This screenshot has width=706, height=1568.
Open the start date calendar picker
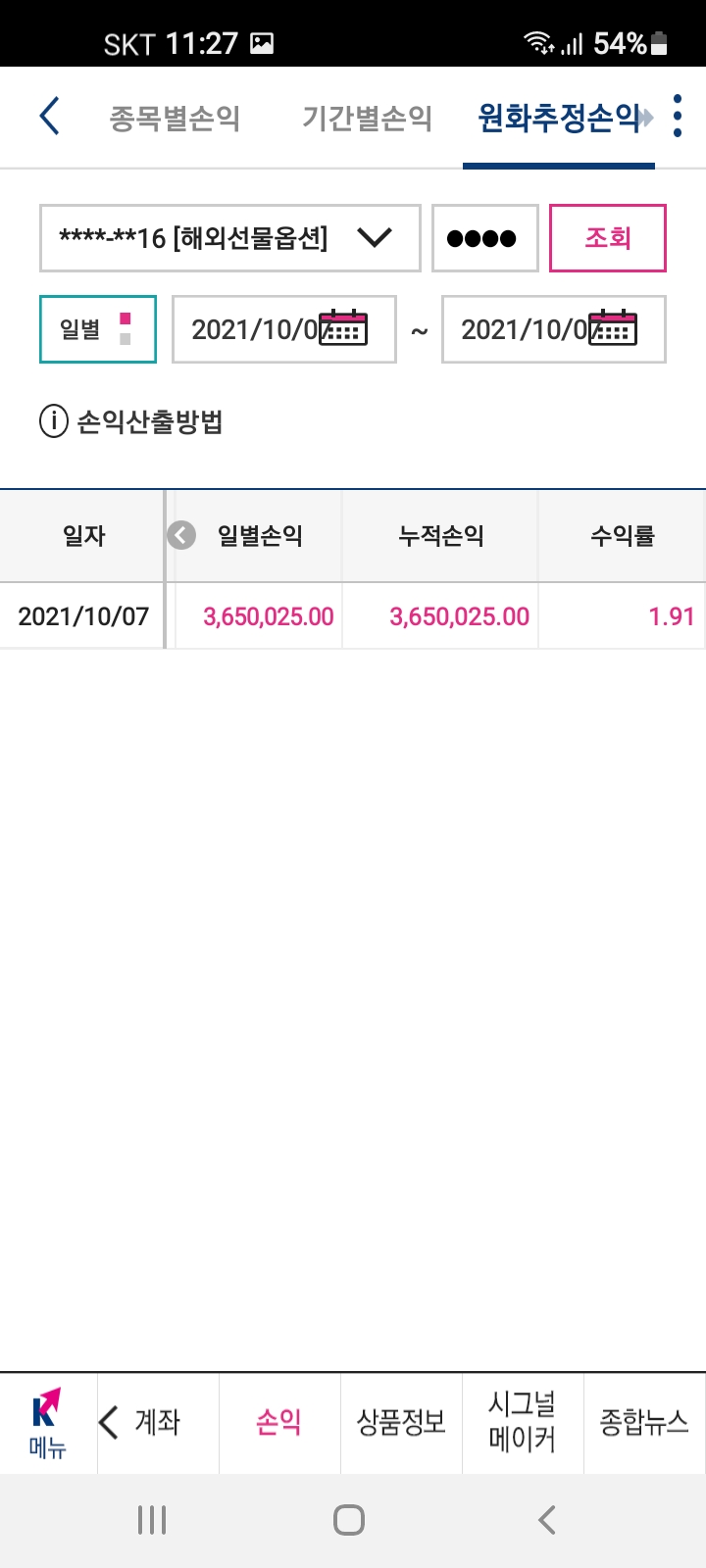point(343,328)
